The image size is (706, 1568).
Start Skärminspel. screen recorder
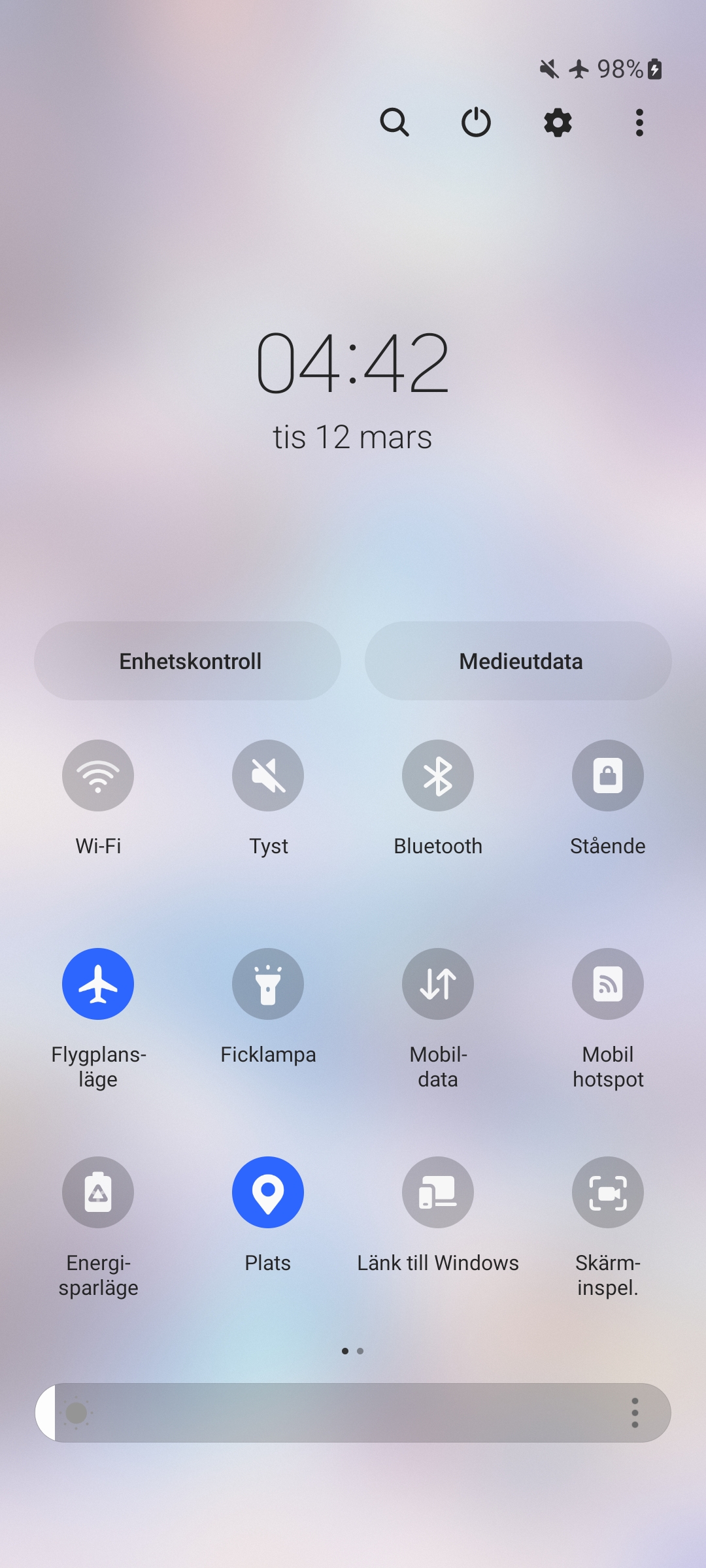608,1192
